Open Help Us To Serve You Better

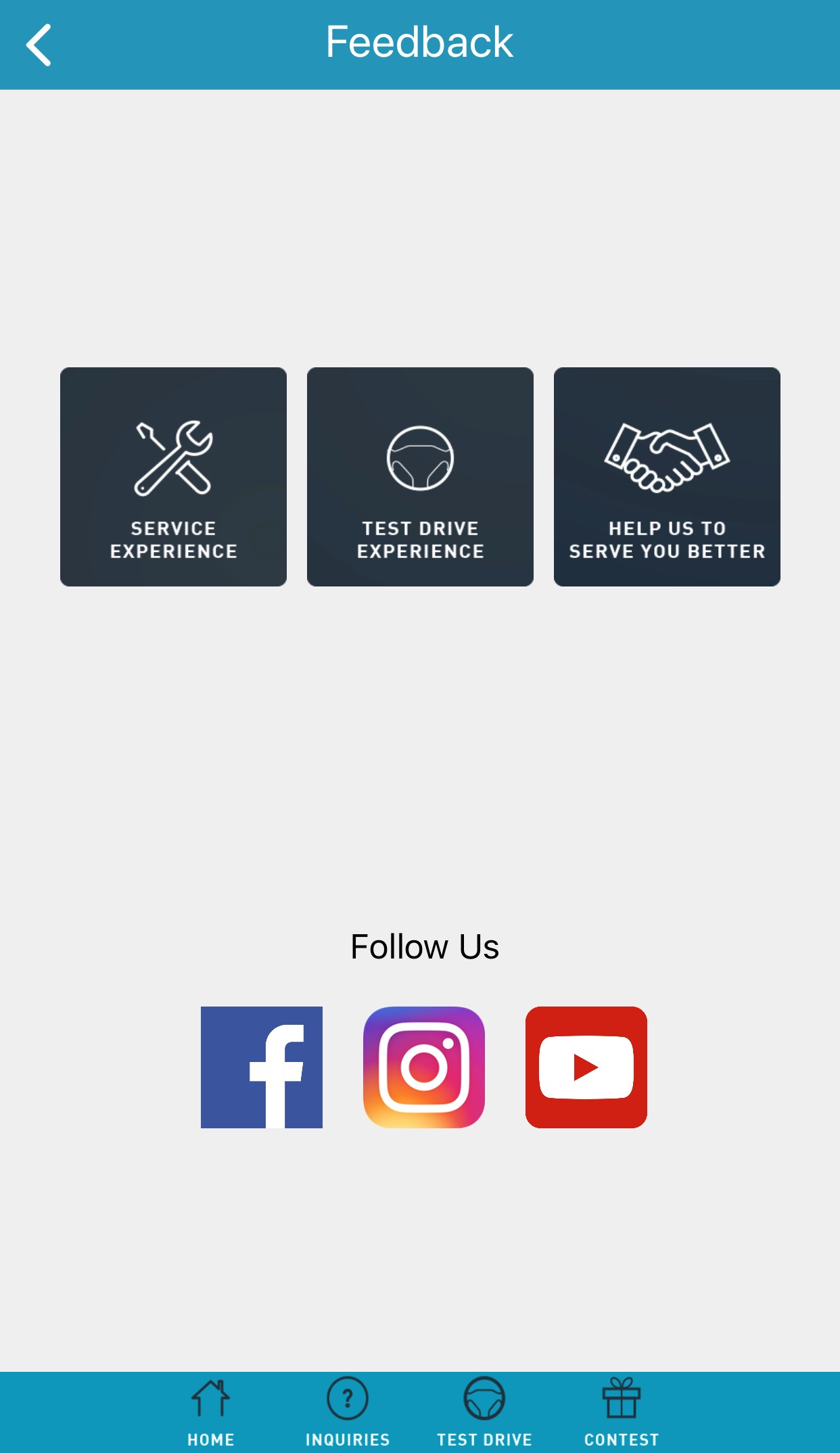point(667,477)
